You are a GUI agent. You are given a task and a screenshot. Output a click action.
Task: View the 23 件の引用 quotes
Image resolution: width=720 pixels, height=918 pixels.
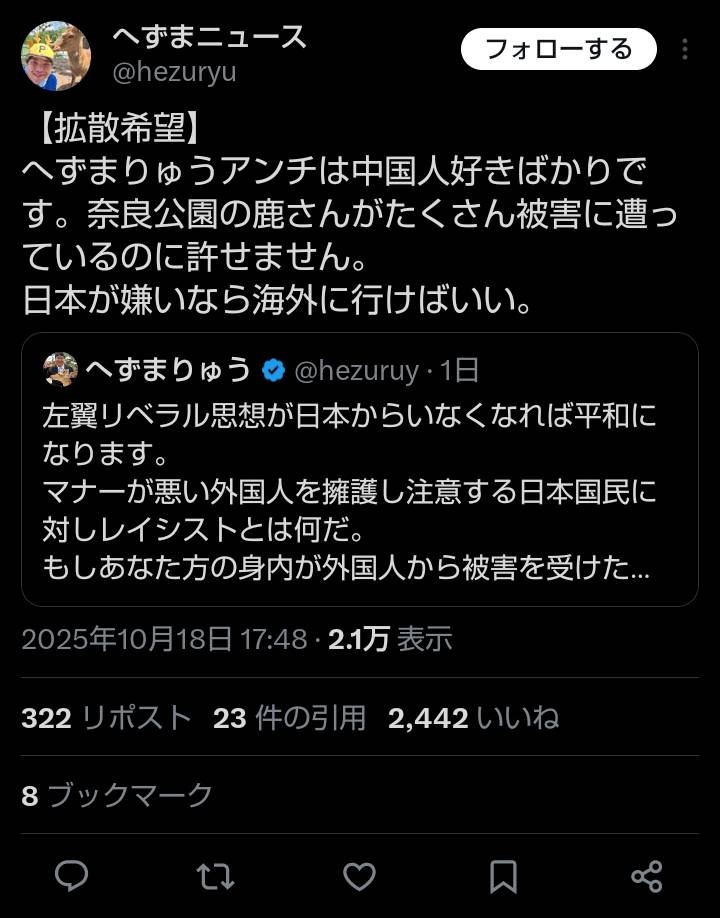point(289,717)
